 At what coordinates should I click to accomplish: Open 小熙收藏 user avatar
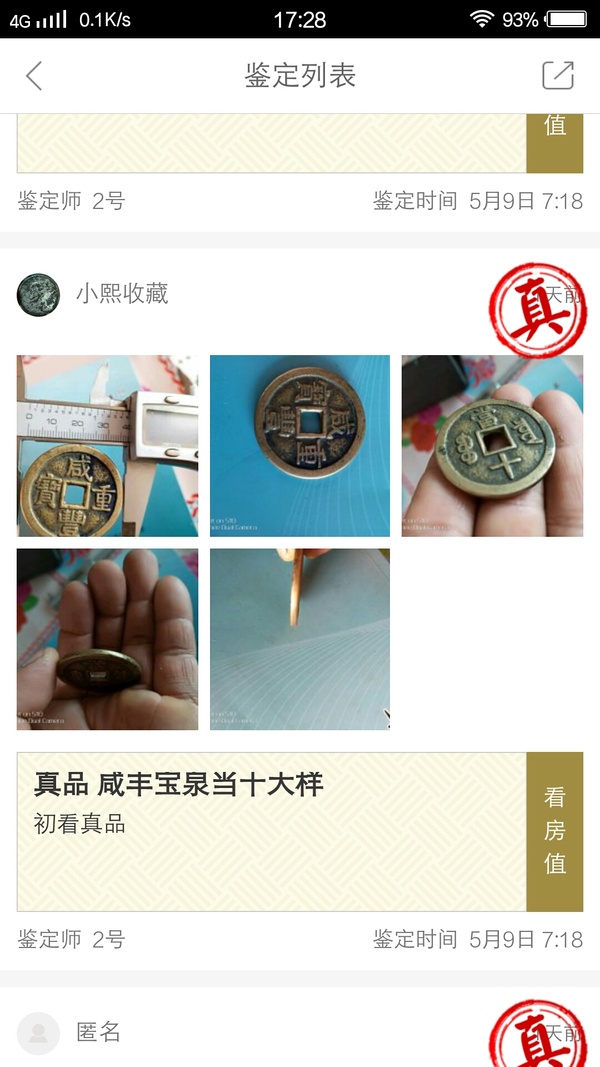[38, 294]
